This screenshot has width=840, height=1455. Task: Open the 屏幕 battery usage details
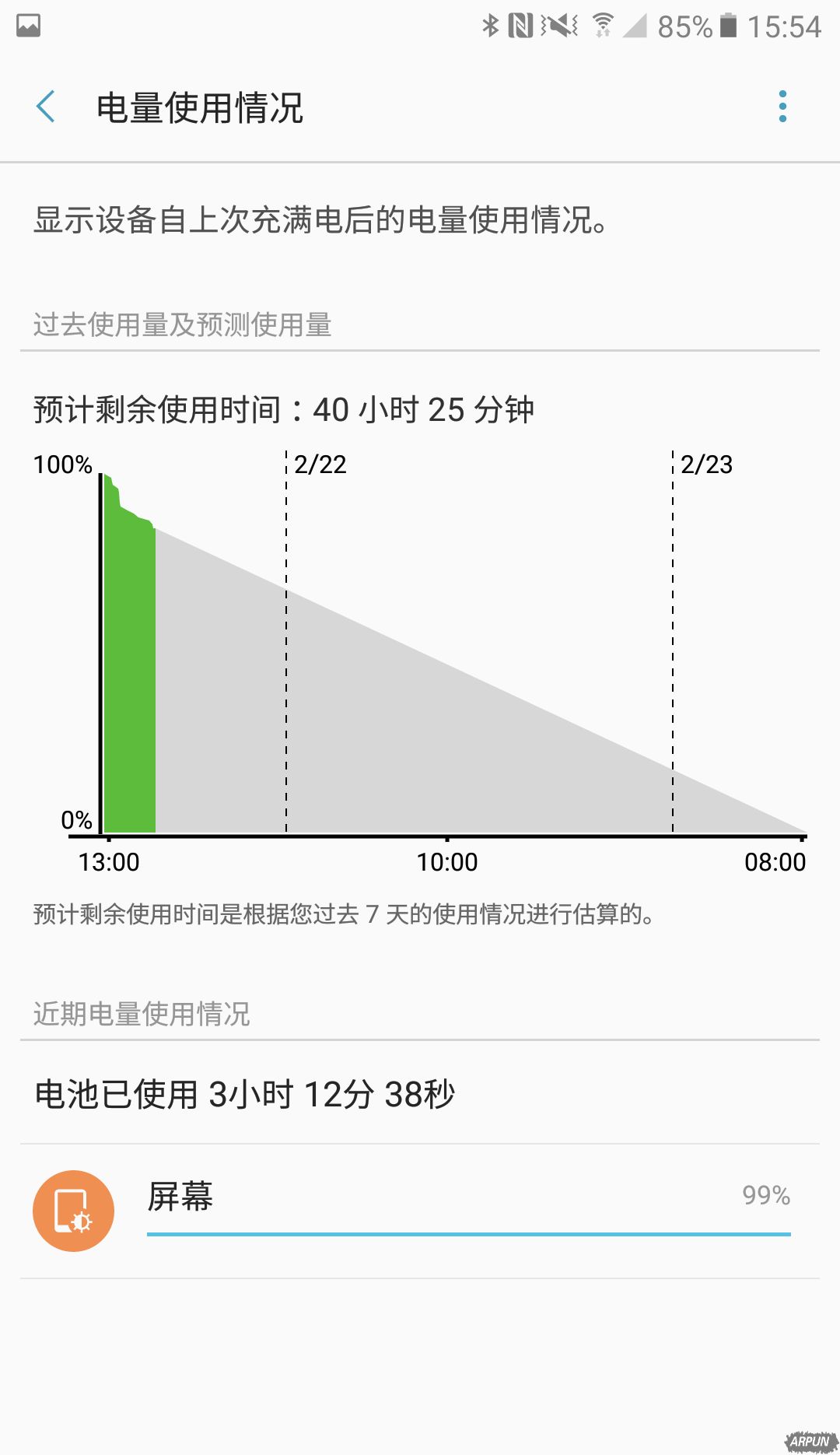[420, 1211]
